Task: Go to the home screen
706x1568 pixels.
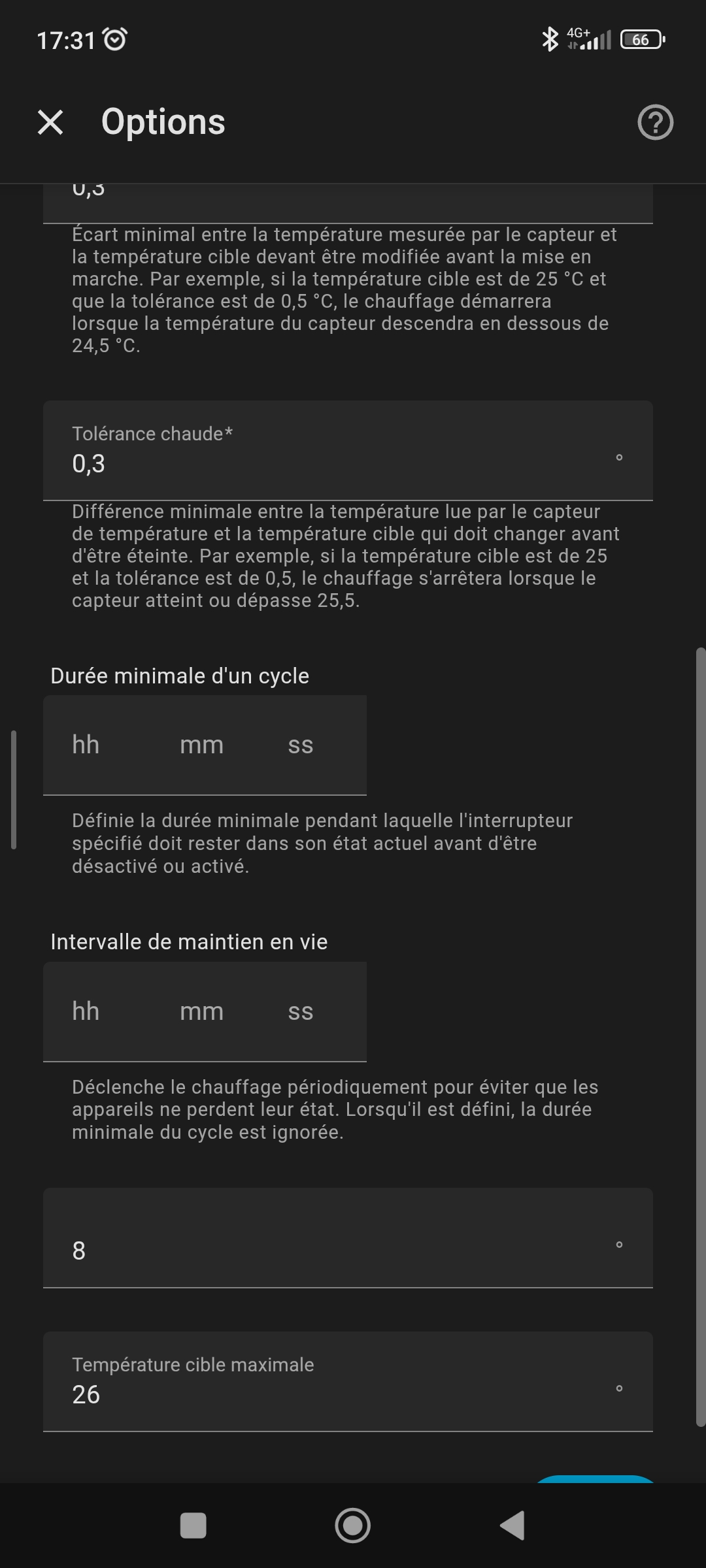Action: point(352,1526)
